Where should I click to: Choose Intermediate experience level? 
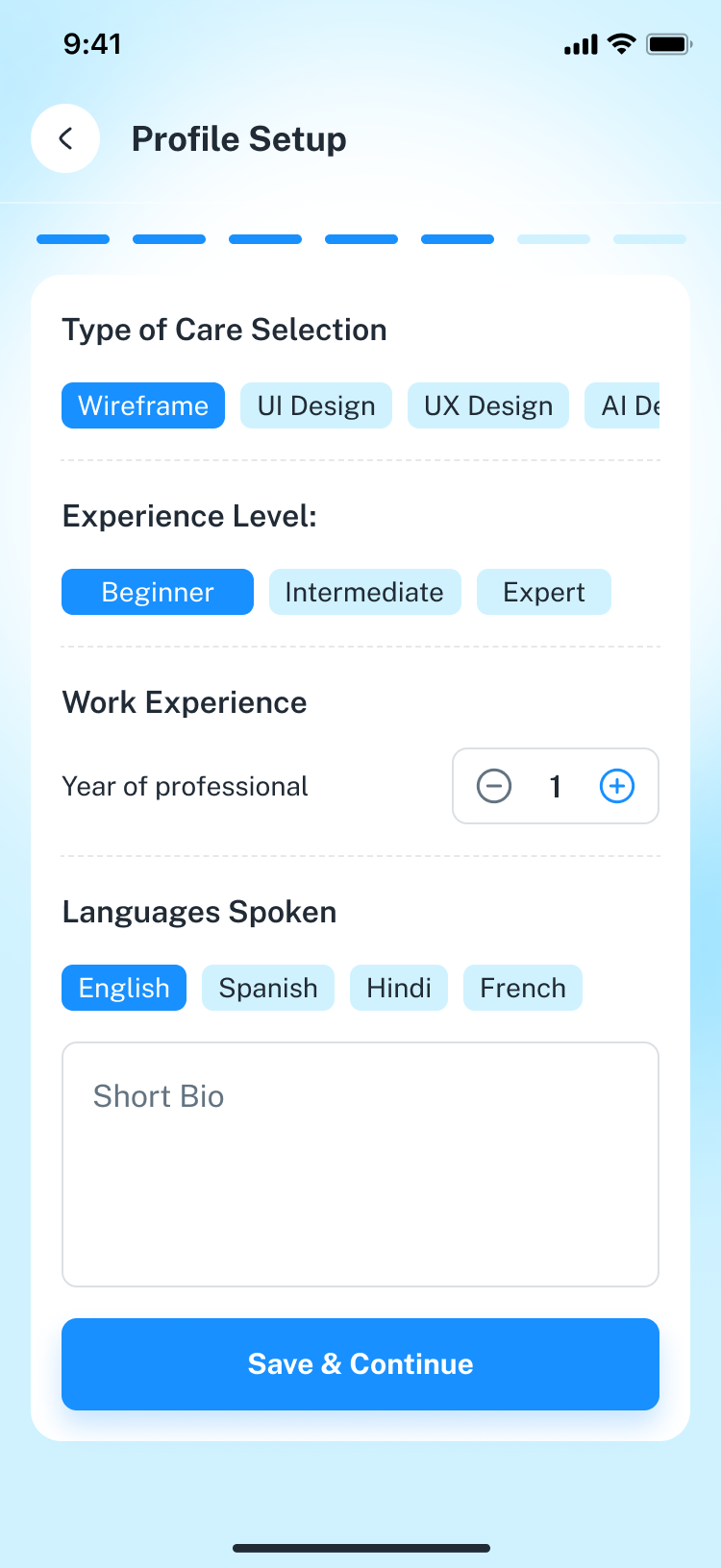click(x=364, y=592)
